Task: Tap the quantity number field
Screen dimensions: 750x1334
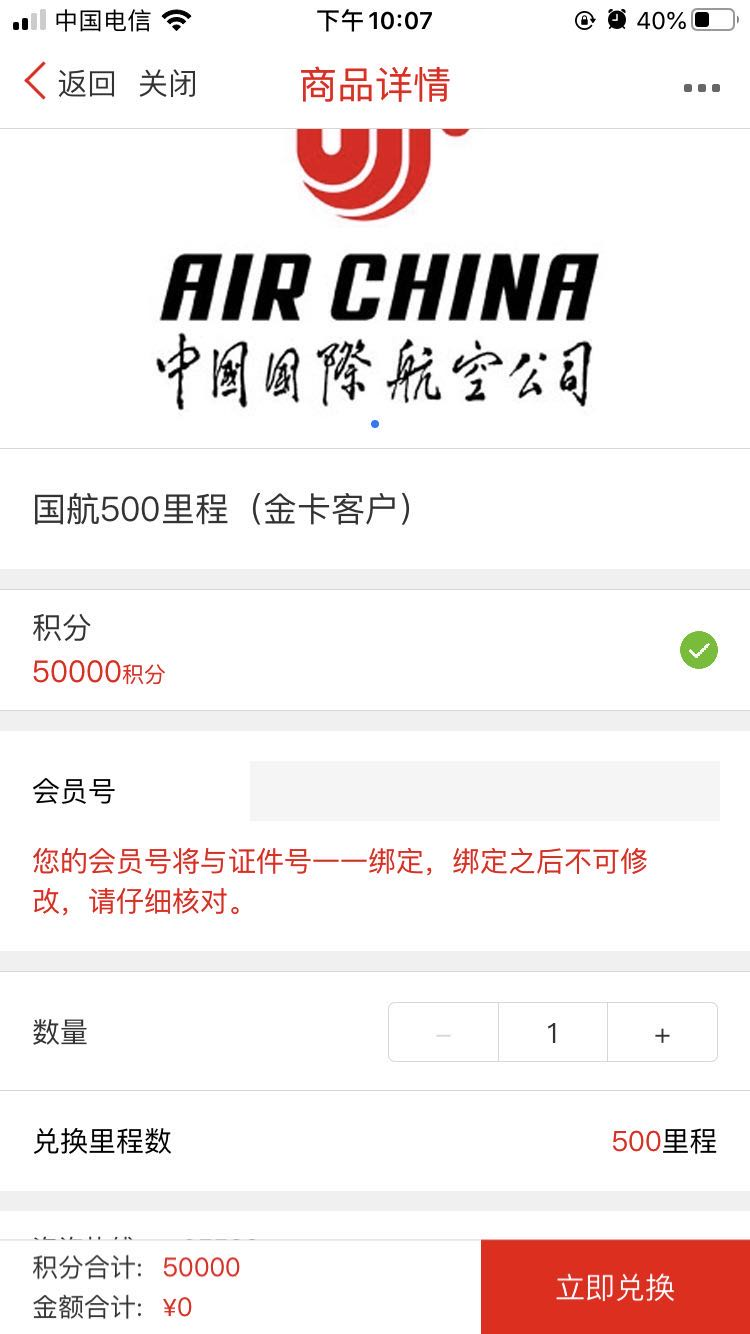Action: click(x=552, y=1033)
